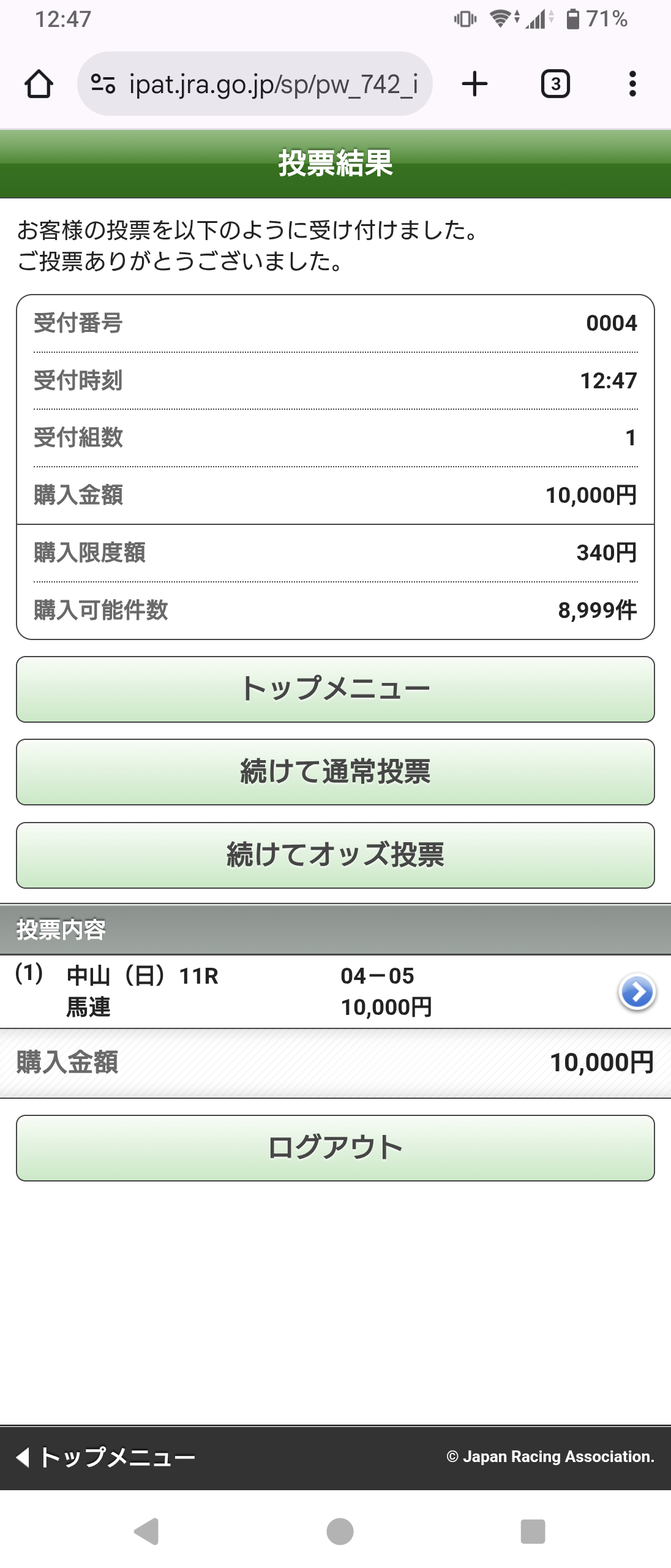Choose 続けてオッズ投票 button
Screen dimensions: 671x1568
pyautogui.click(x=335, y=855)
